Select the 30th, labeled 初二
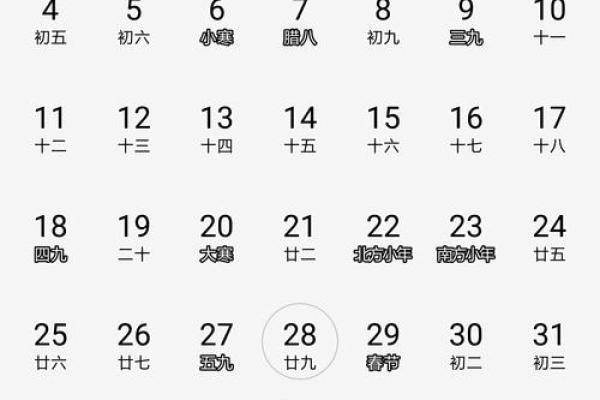 (x=466, y=345)
